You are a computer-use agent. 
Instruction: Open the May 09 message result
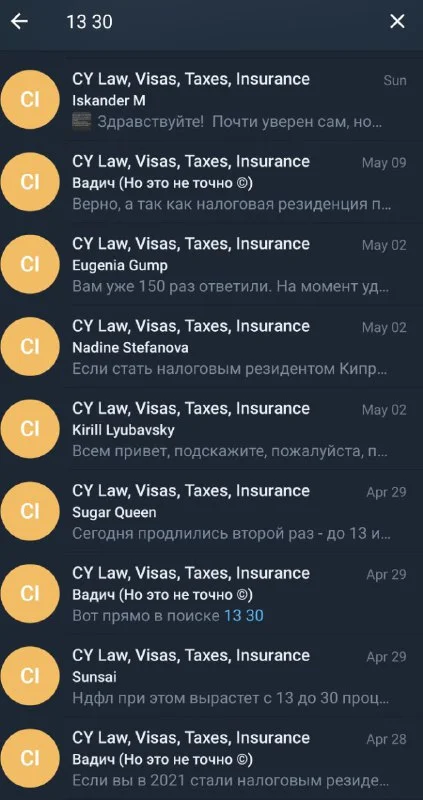click(x=211, y=183)
